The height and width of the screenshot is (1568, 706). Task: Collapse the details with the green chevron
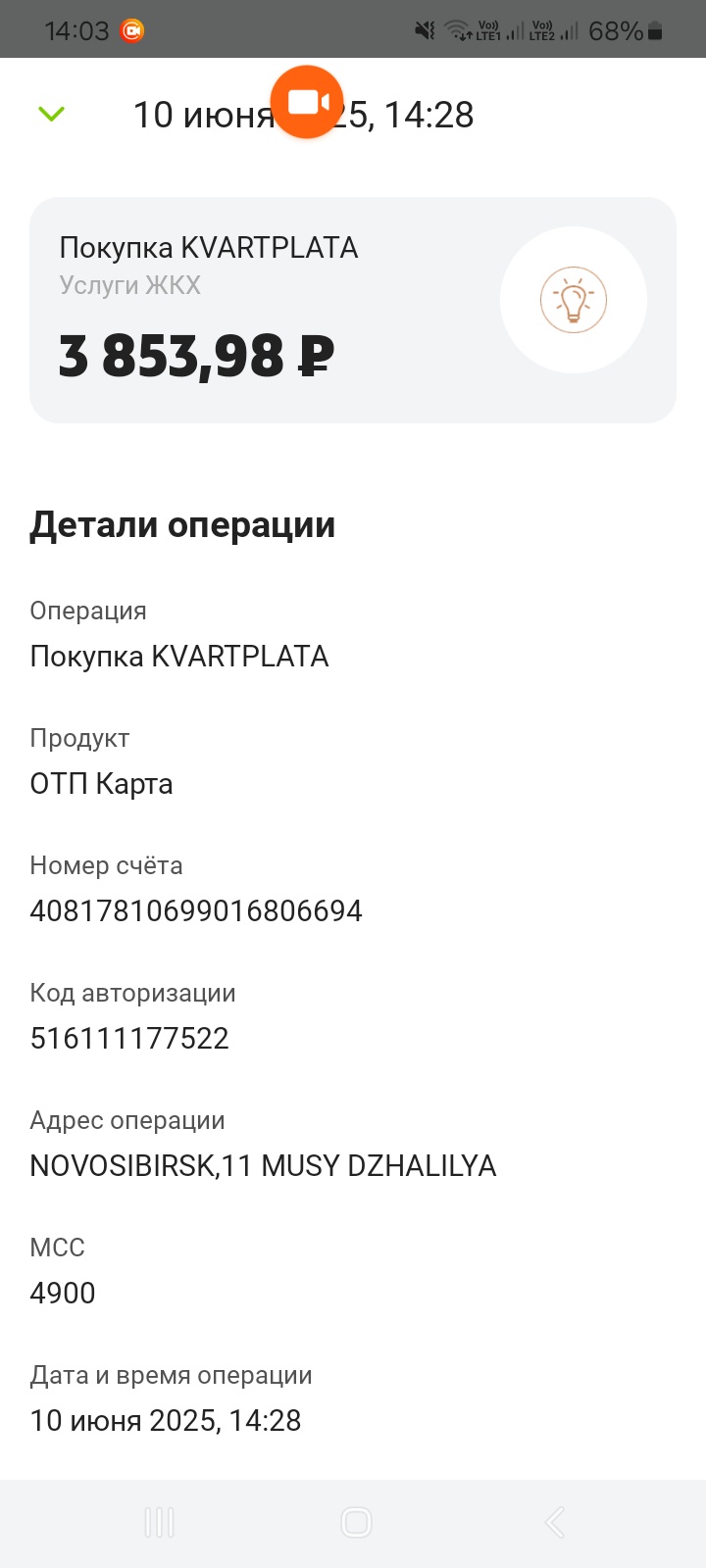(51, 114)
